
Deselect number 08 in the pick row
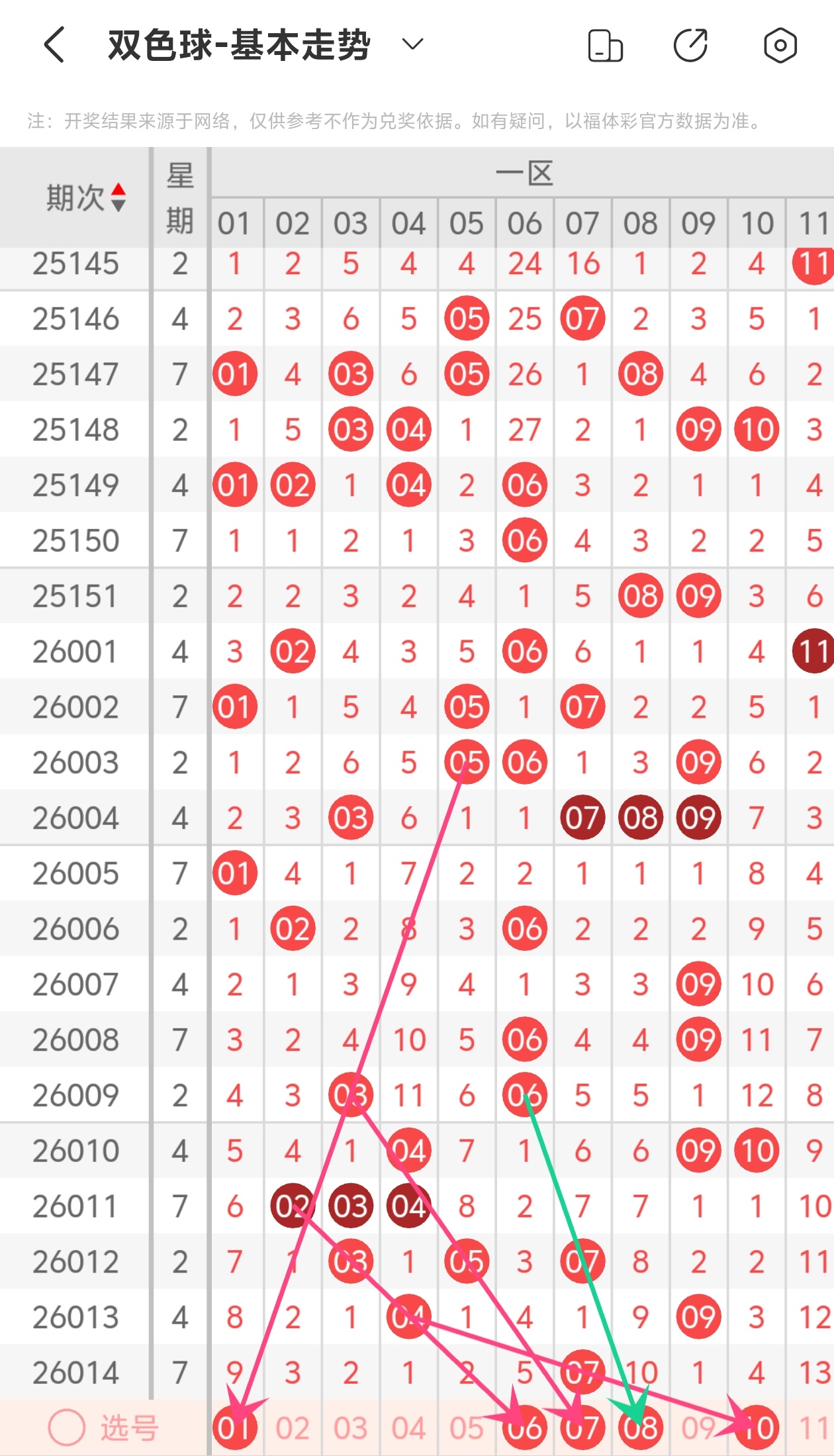coord(640,1428)
